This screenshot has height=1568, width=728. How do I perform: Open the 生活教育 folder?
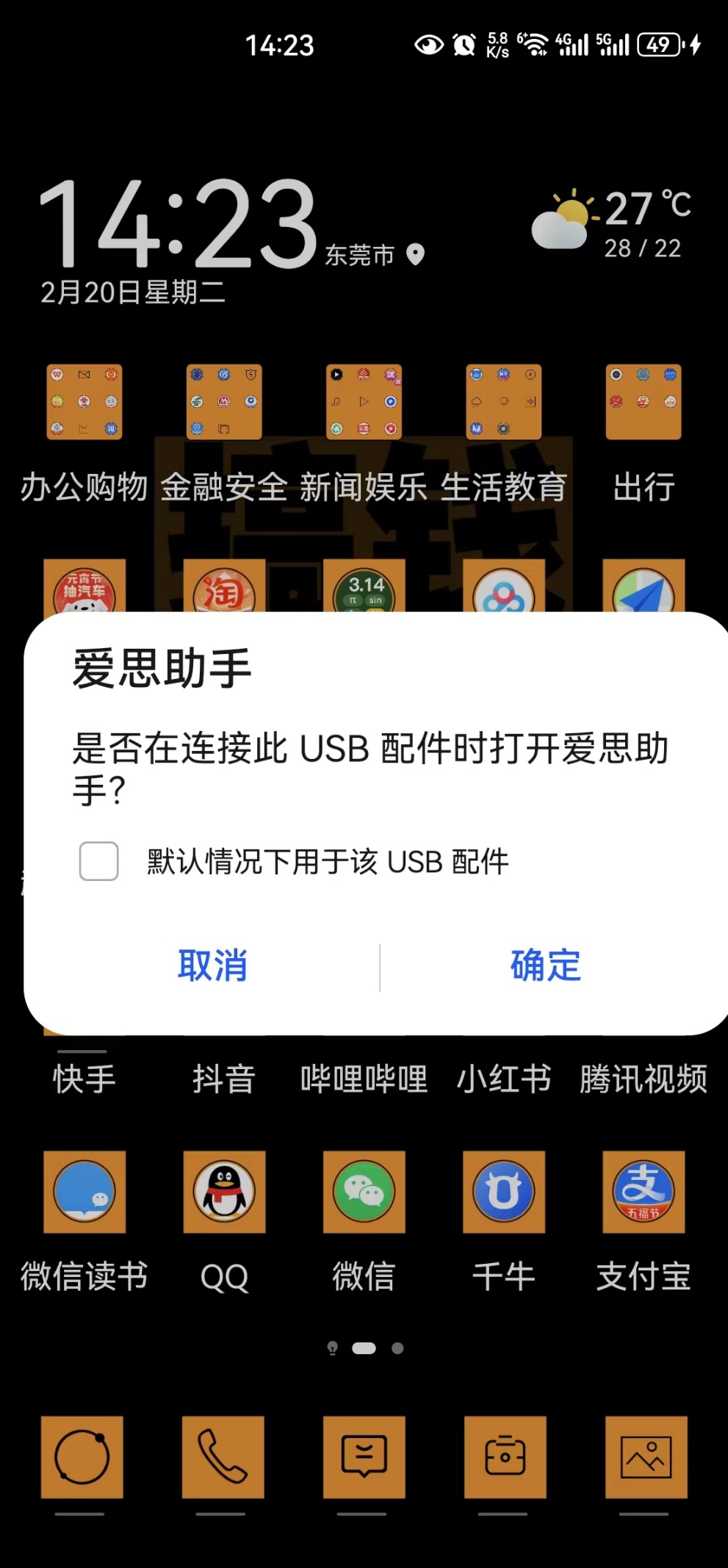point(504,402)
